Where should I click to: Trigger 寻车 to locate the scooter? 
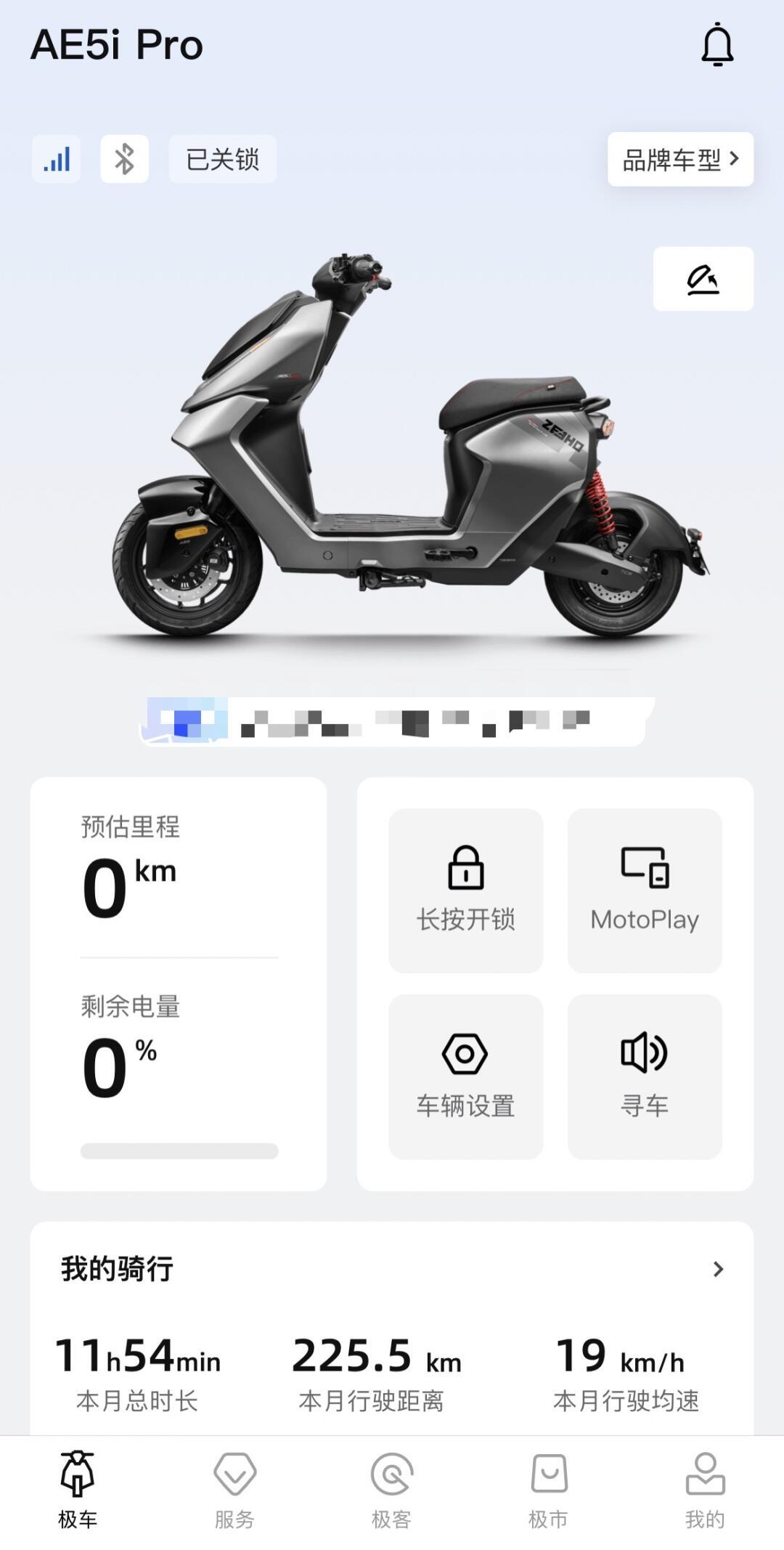[645, 1074]
